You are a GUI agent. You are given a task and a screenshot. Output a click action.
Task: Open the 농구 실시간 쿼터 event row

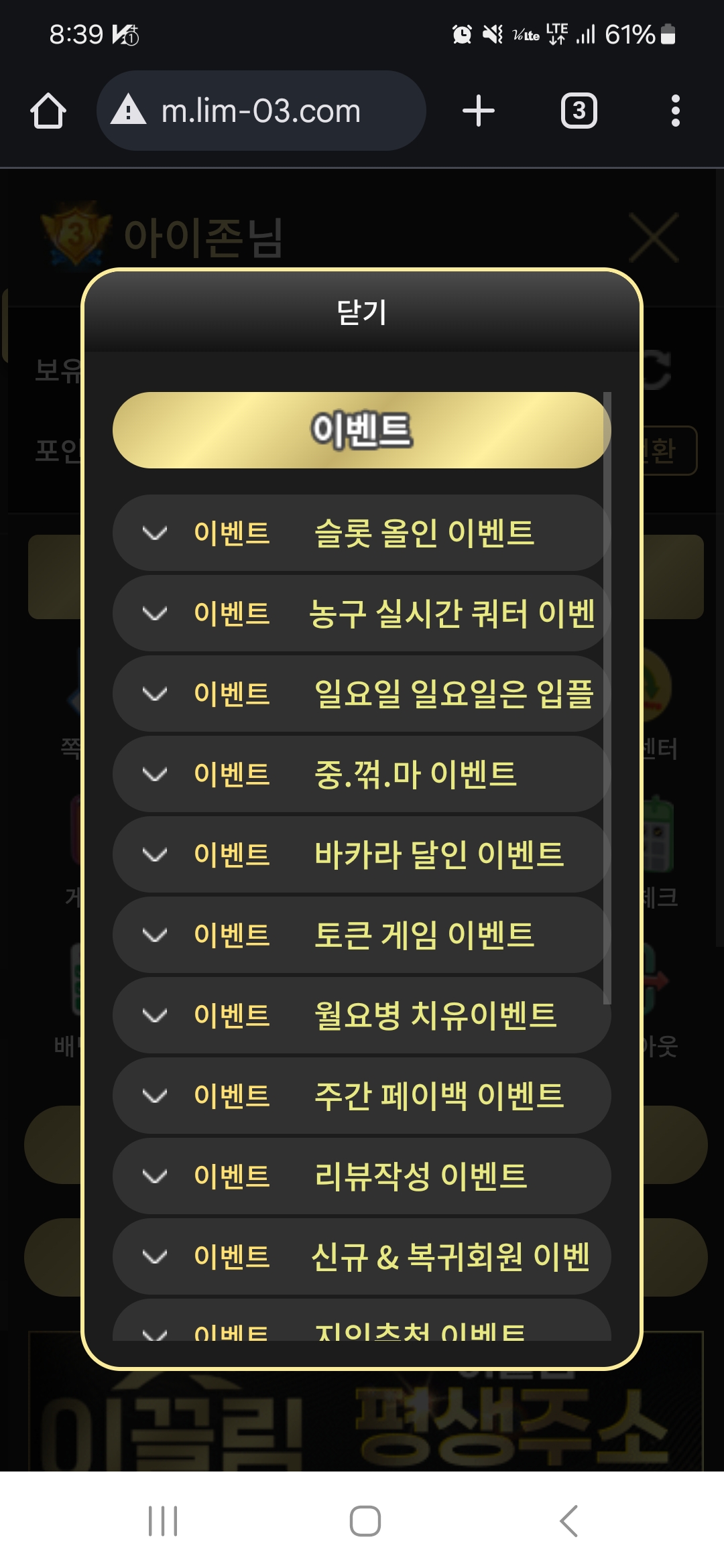(x=362, y=614)
